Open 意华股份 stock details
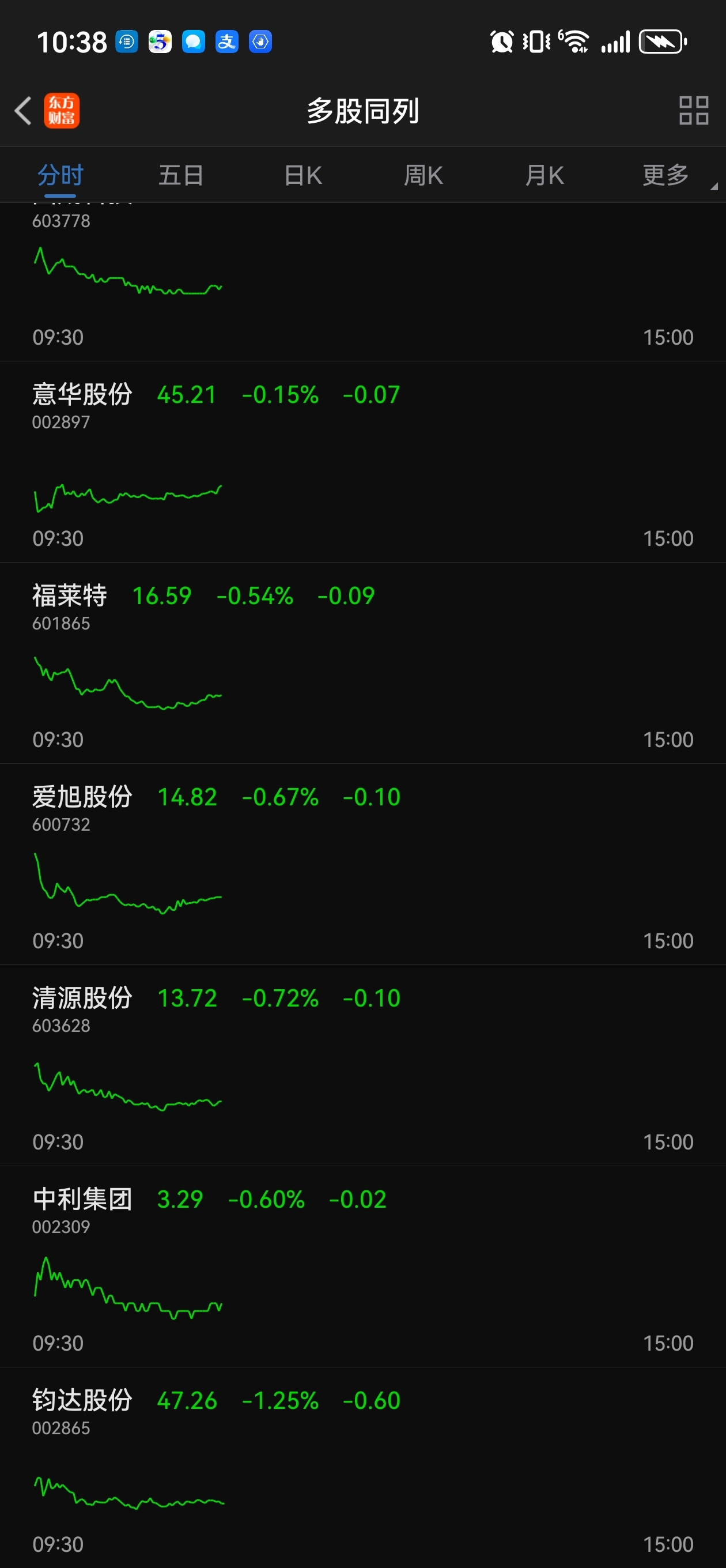 [x=362, y=462]
